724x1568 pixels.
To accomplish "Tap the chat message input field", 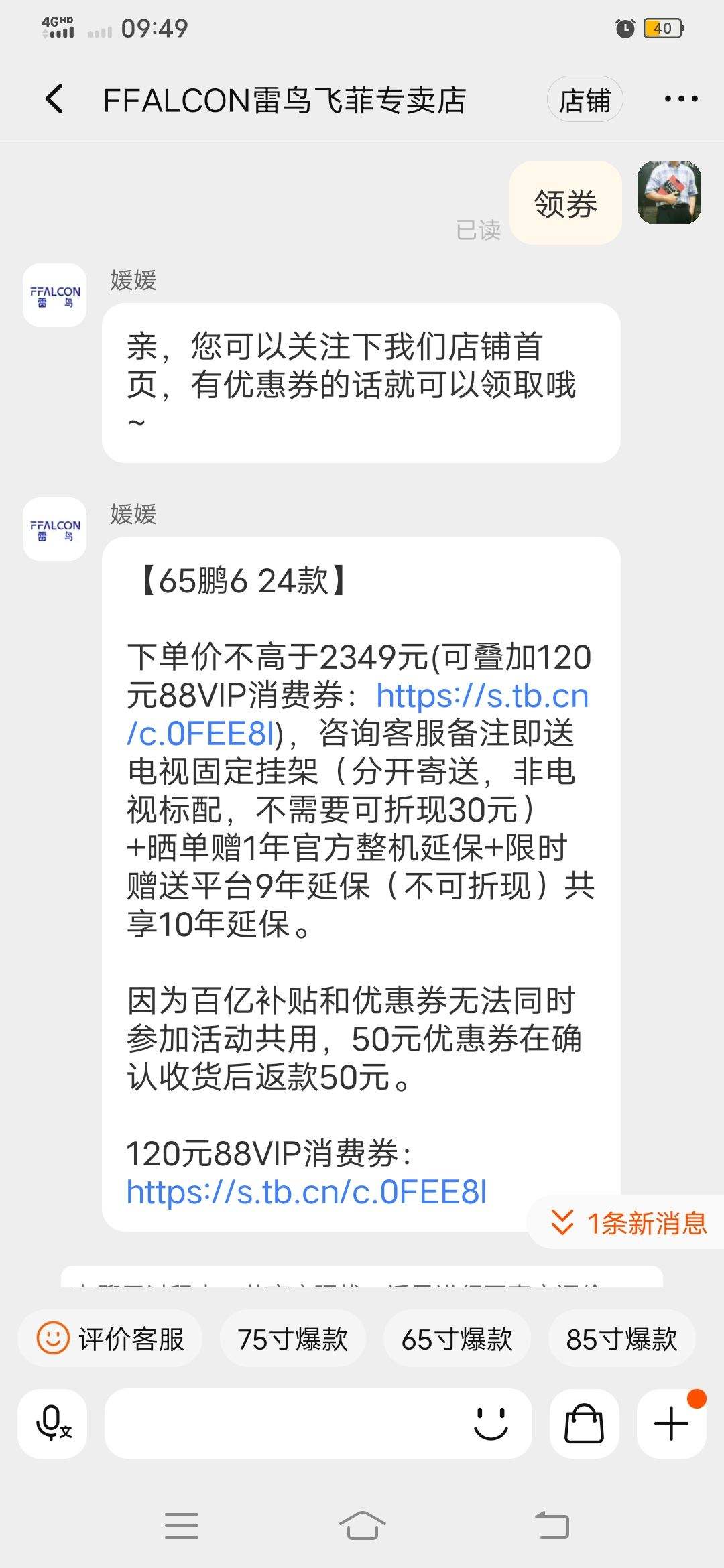I will (x=268, y=1423).
